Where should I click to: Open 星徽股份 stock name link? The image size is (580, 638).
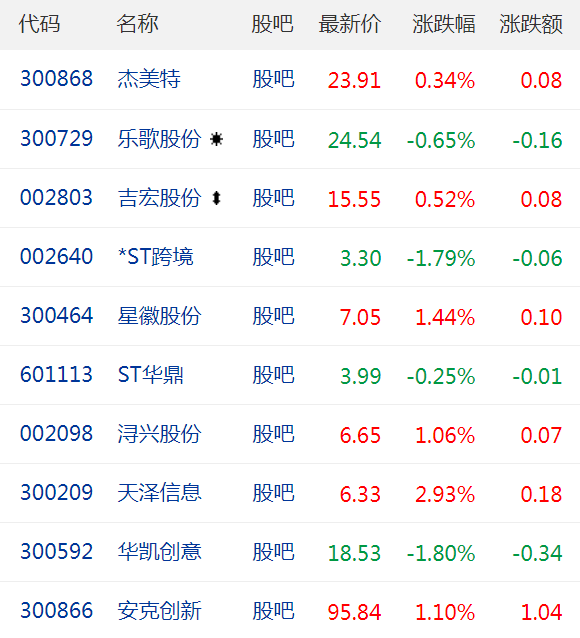(x=159, y=316)
